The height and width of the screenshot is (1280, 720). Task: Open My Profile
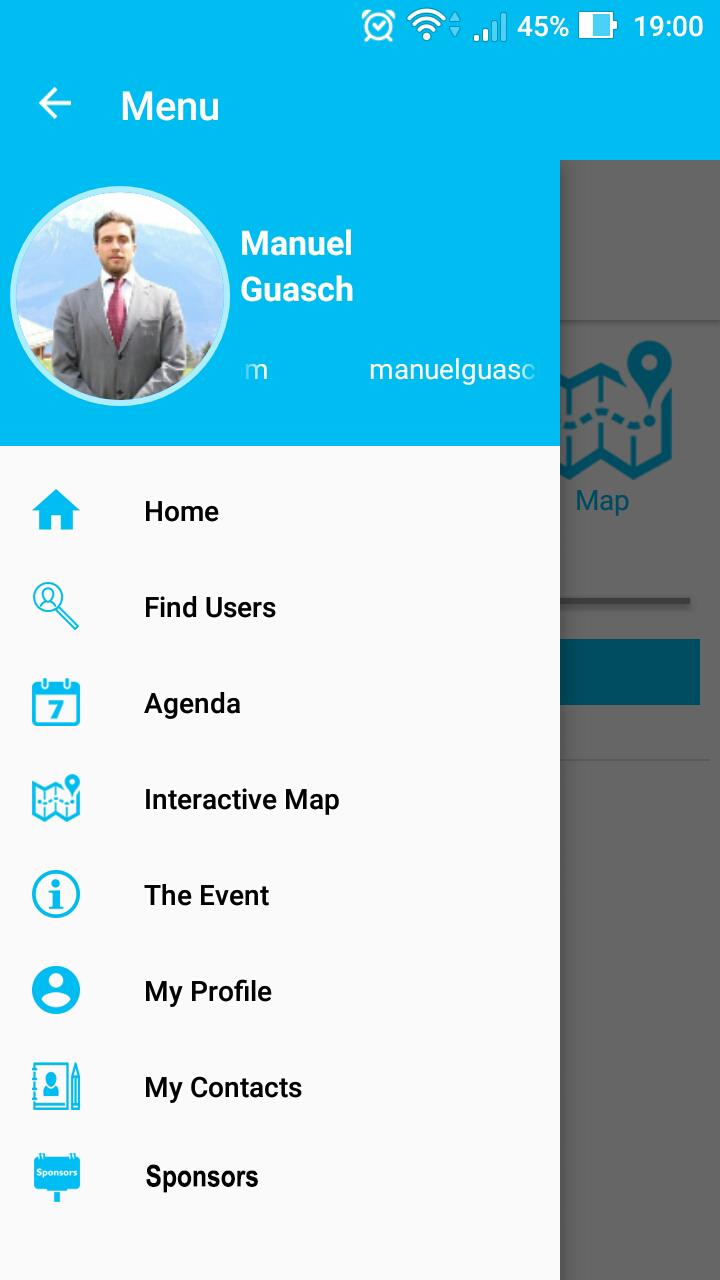[207, 991]
